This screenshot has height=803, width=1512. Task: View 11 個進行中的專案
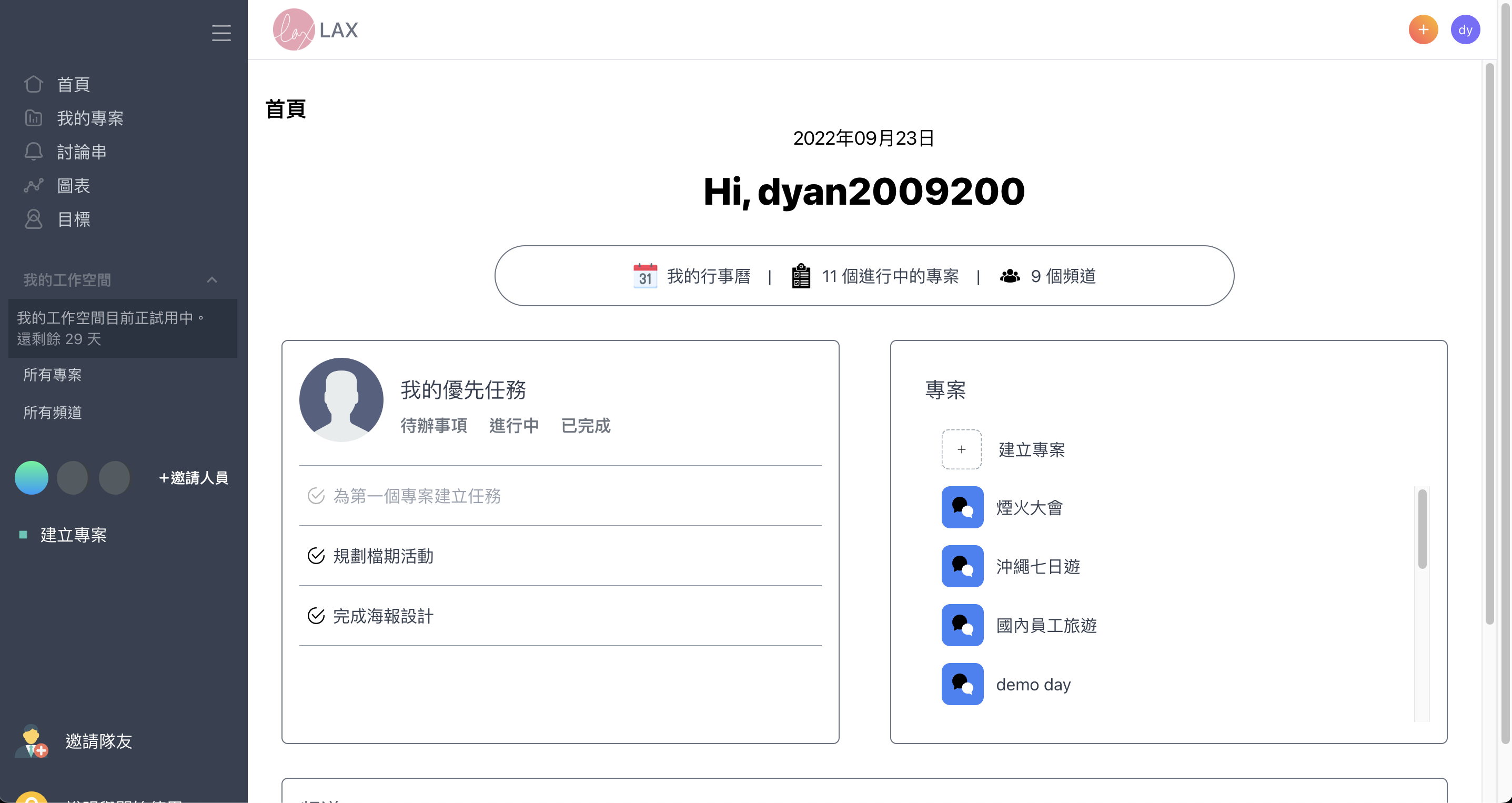click(875, 276)
